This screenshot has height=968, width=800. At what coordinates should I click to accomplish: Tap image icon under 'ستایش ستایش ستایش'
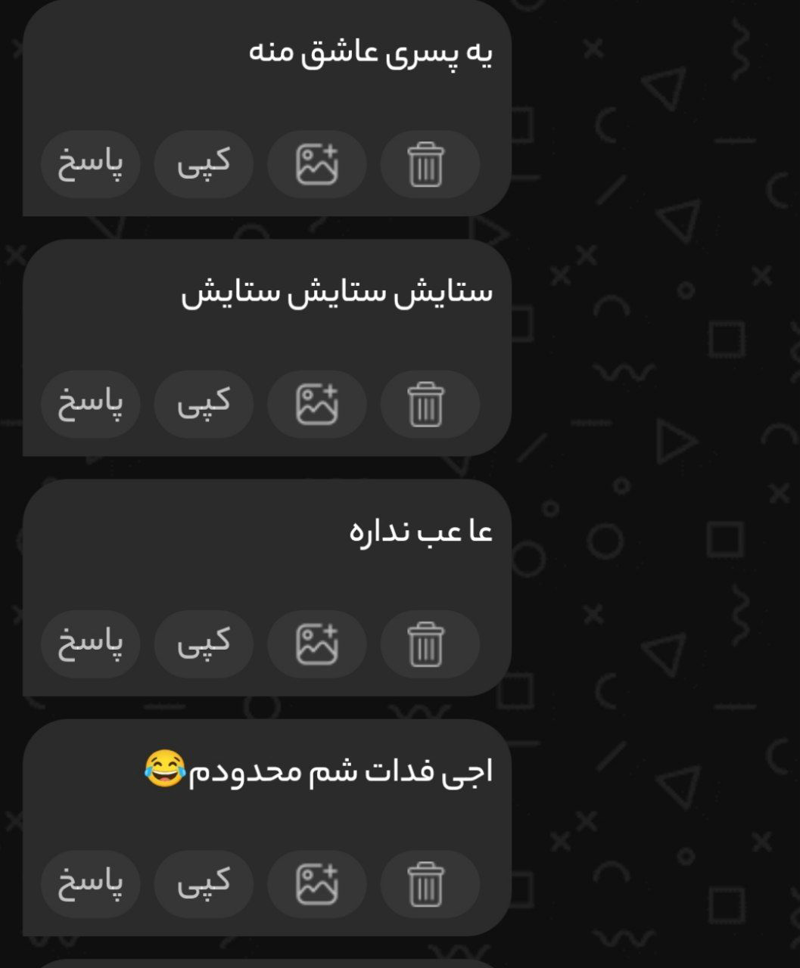317,404
